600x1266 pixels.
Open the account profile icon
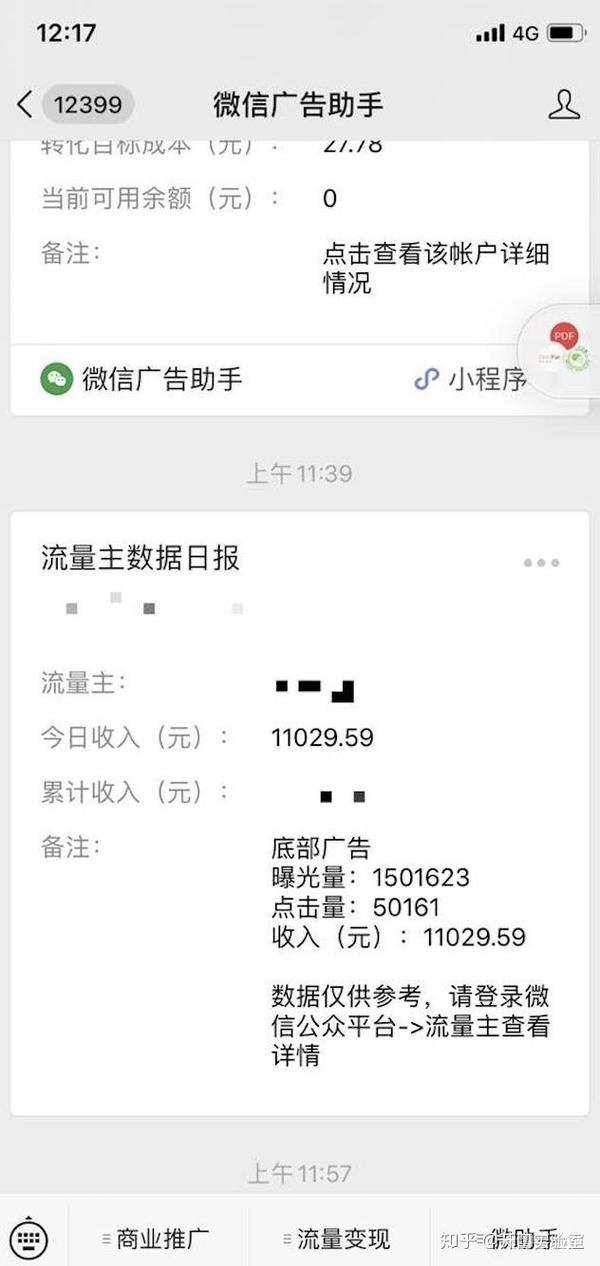point(564,104)
